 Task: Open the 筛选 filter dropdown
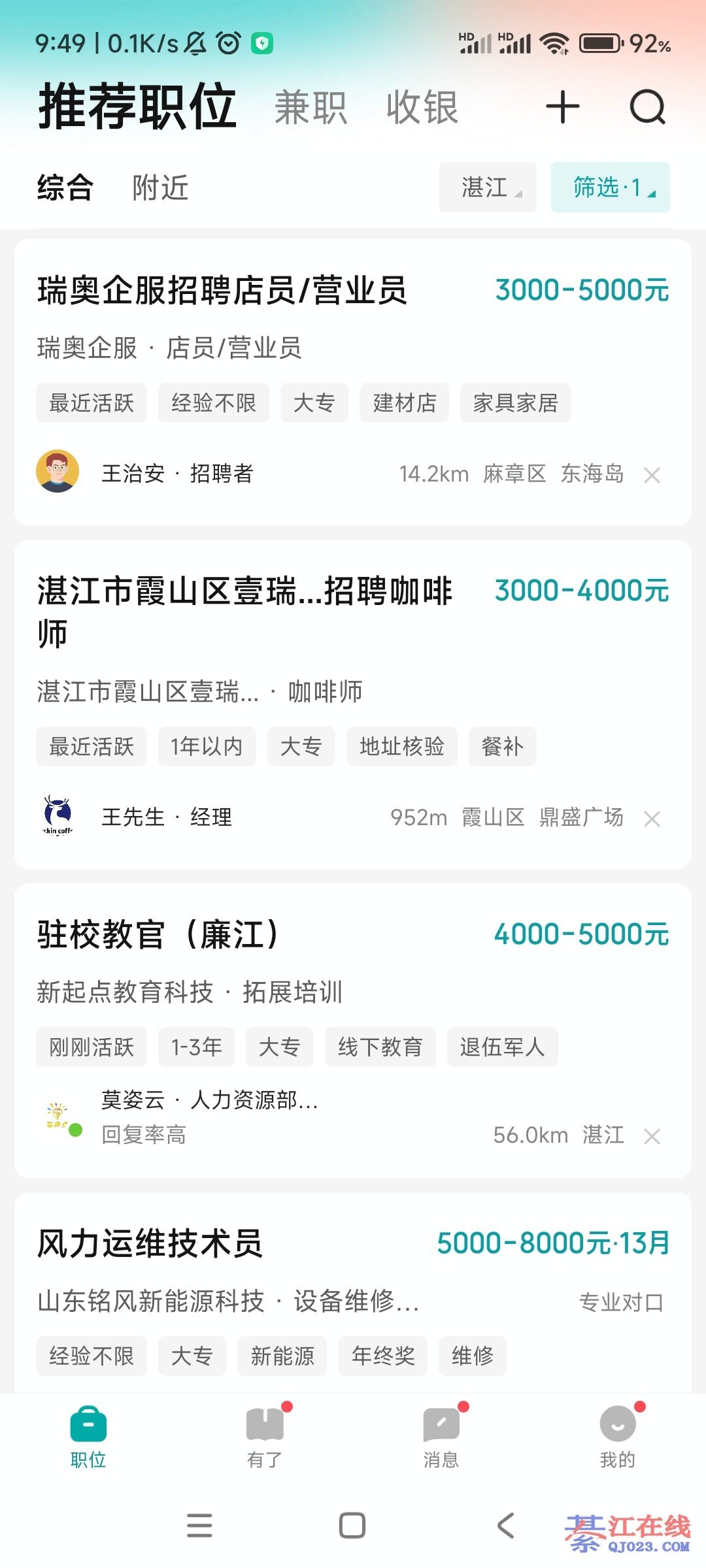tap(610, 188)
